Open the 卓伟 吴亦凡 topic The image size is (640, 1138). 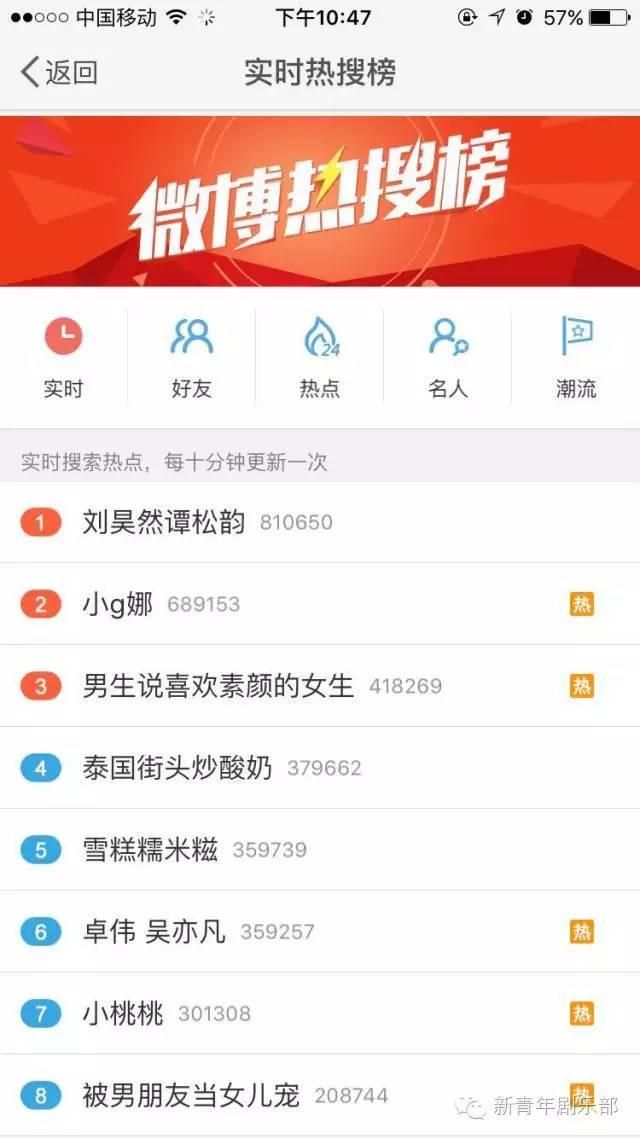(154, 932)
